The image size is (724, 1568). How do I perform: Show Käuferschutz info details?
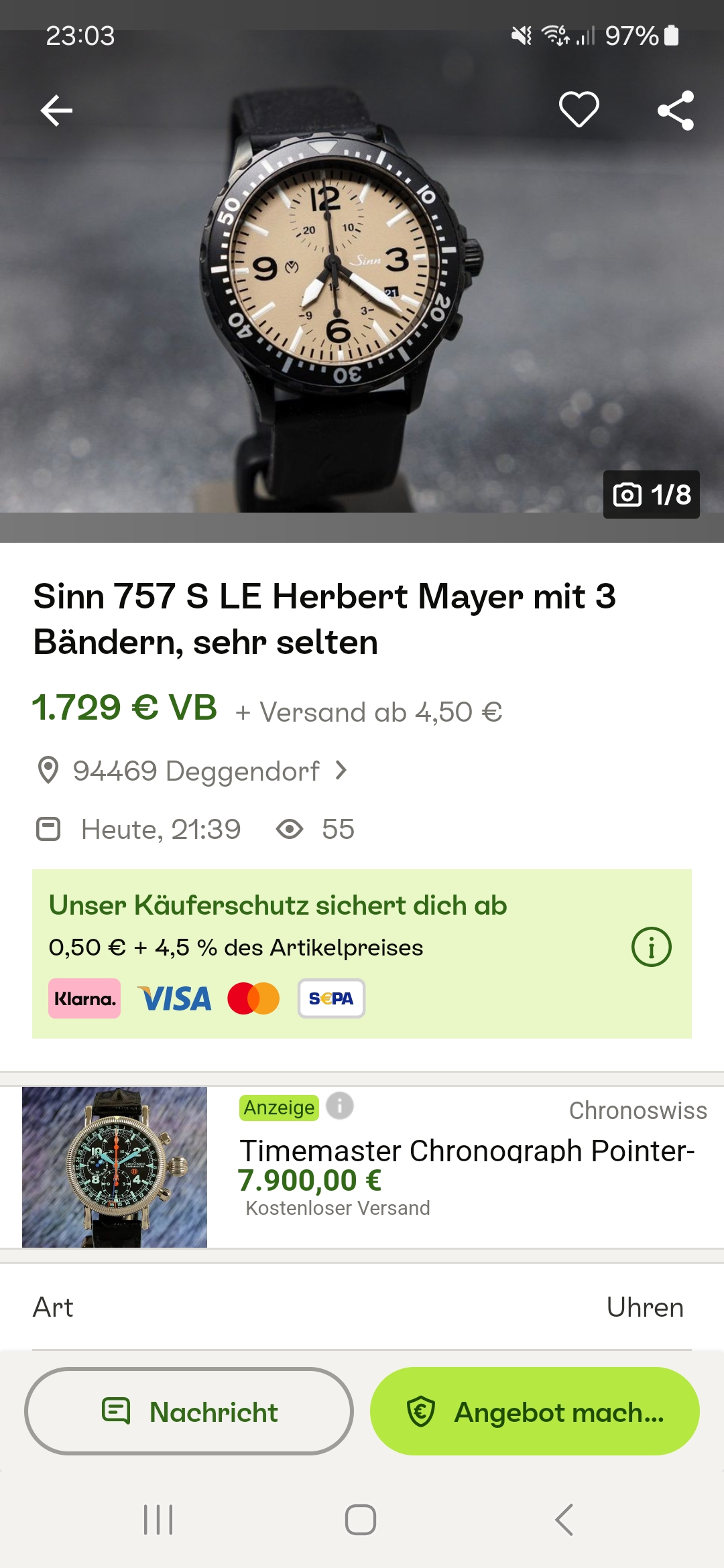coord(651,947)
